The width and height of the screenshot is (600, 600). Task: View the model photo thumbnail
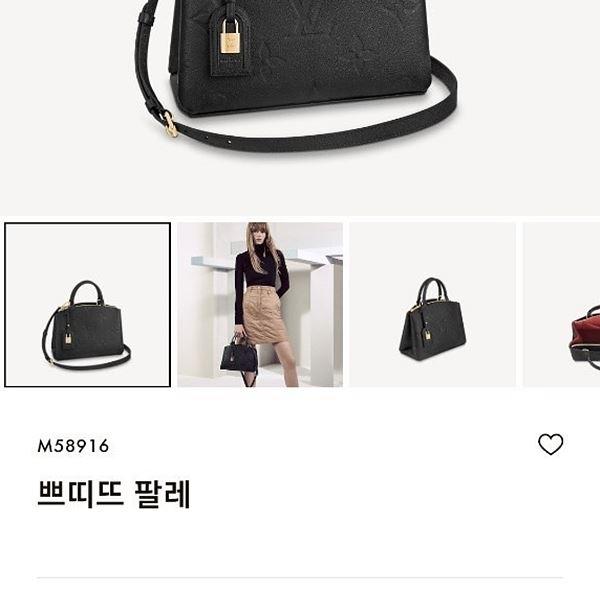coord(260,305)
